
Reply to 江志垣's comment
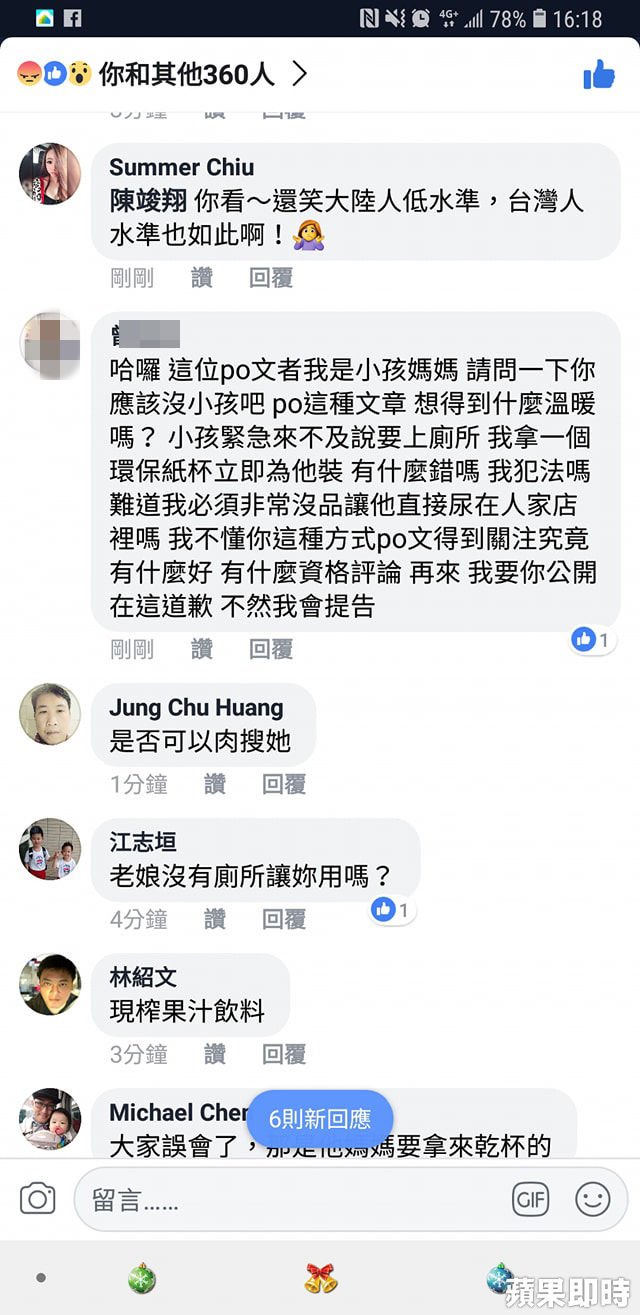coord(283,918)
